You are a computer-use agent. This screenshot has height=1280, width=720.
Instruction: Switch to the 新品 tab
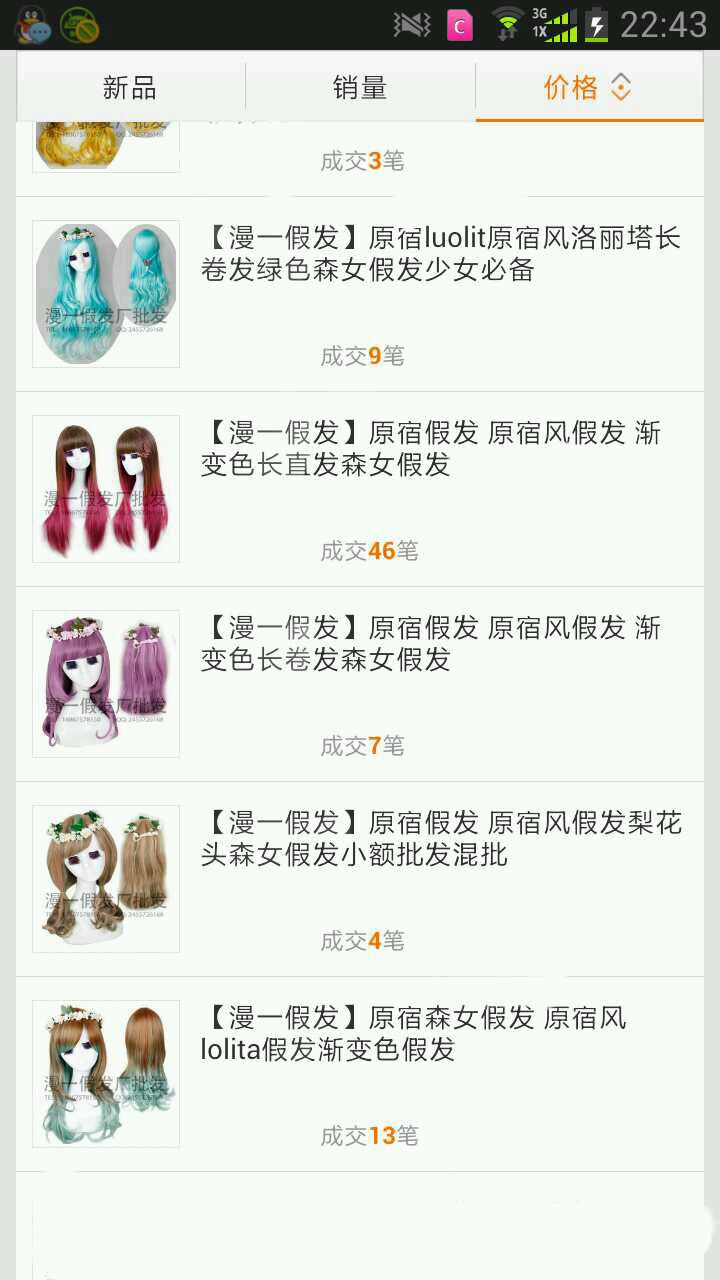click(130, 87)
